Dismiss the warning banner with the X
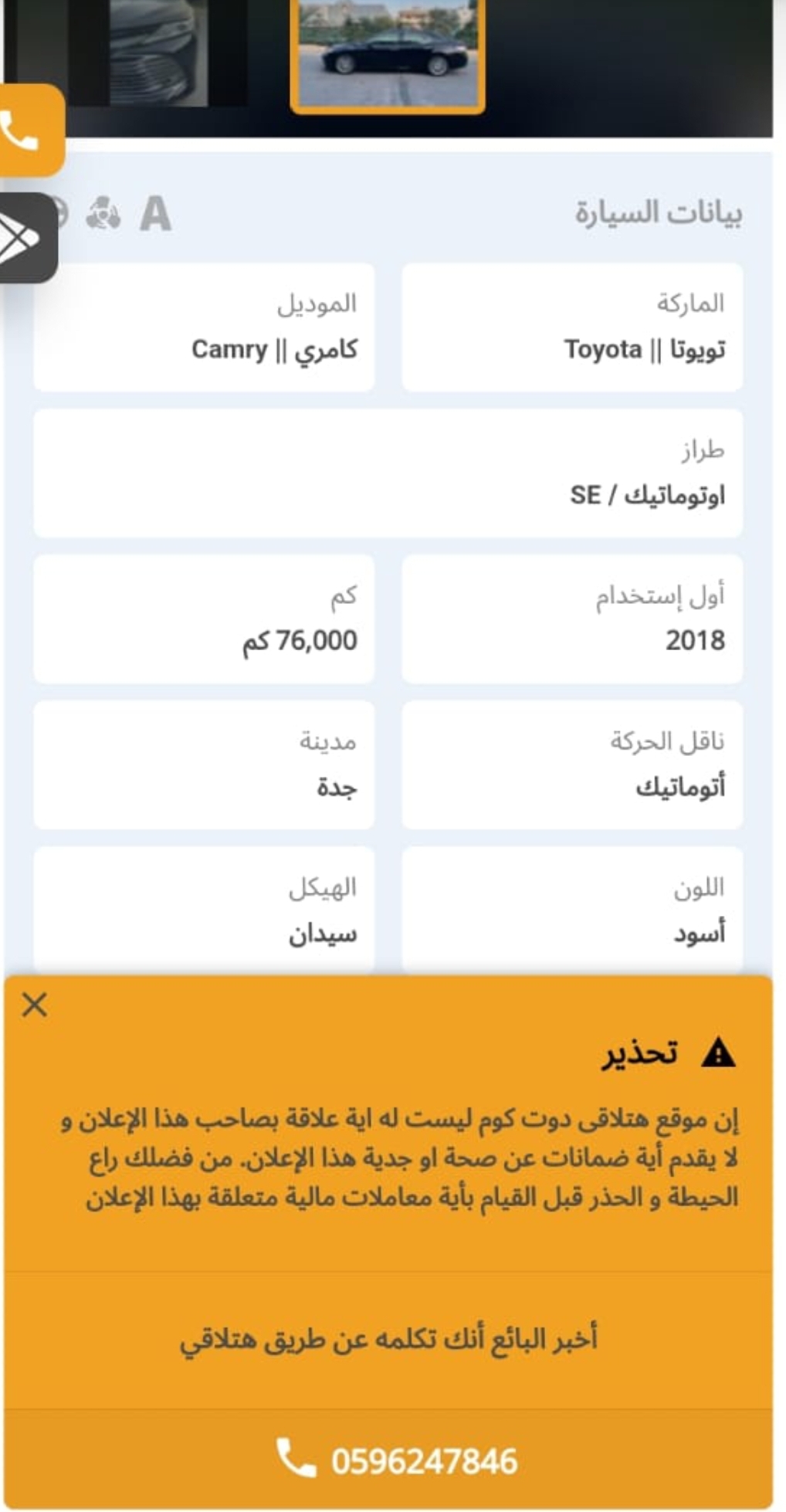This screenshot has height=1512, width=786. [x=35, y=1005]
